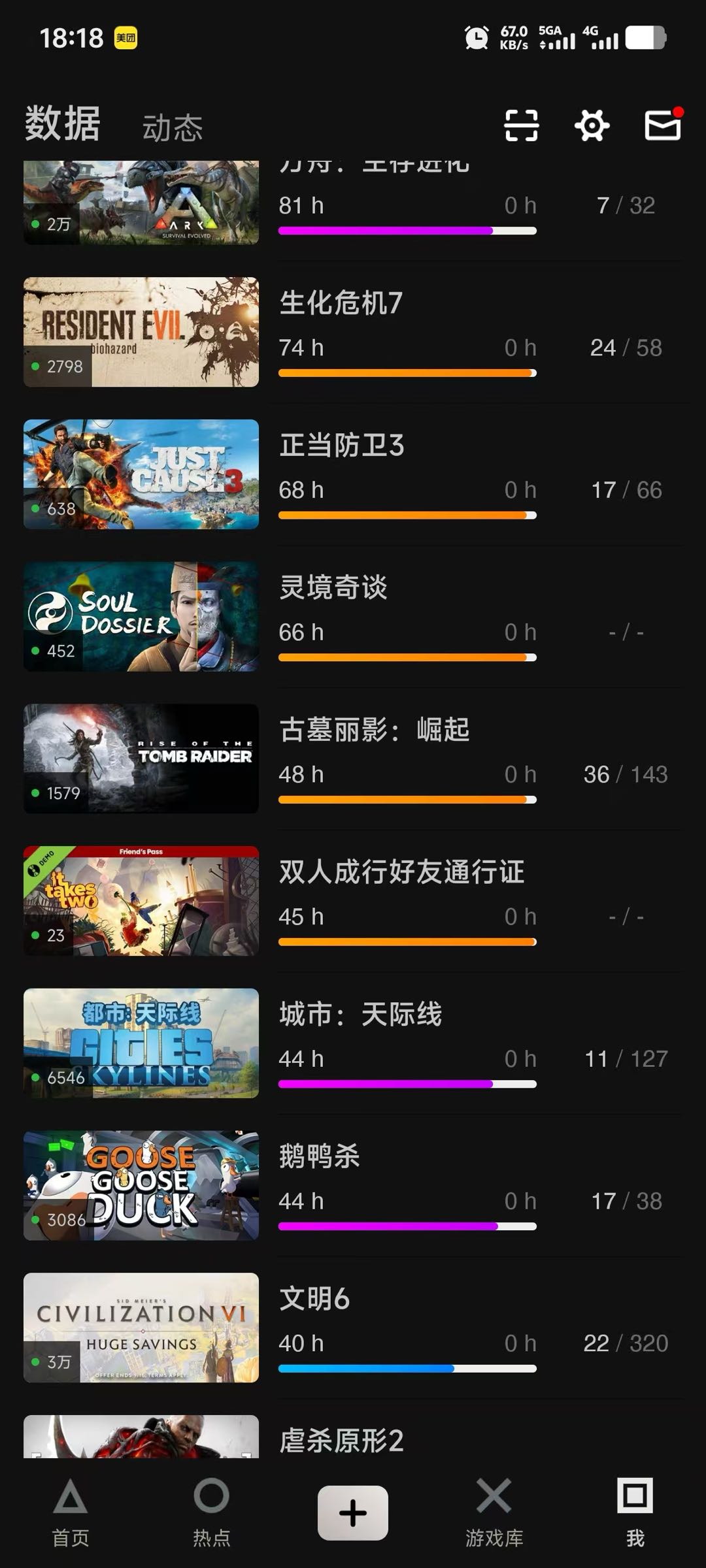Open the 文明6 game entry
The image size is (706, 1568).
pyautogui.click(x=353, y=1328)
